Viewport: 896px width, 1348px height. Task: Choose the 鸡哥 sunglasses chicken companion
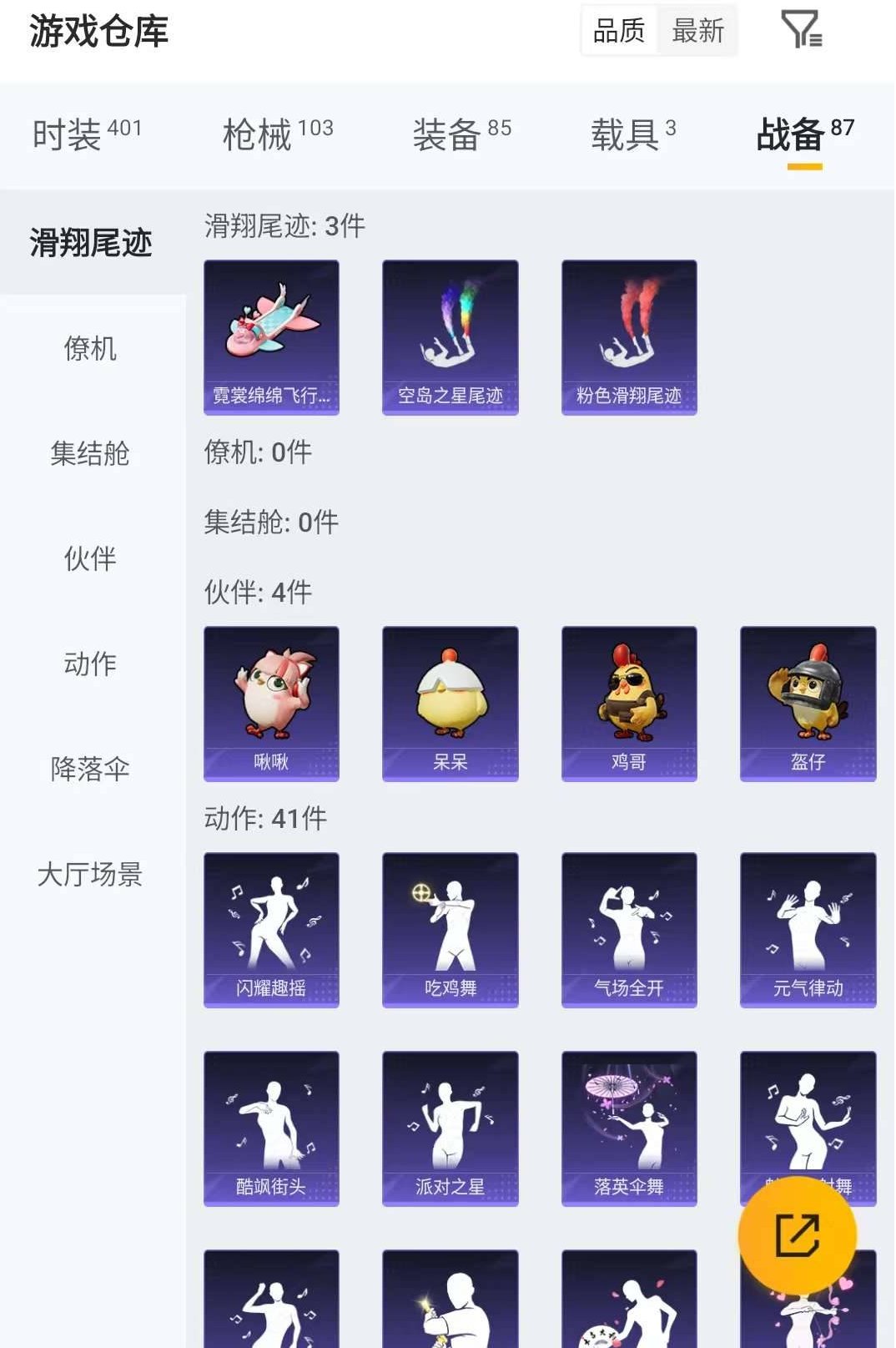click(628, 704)
